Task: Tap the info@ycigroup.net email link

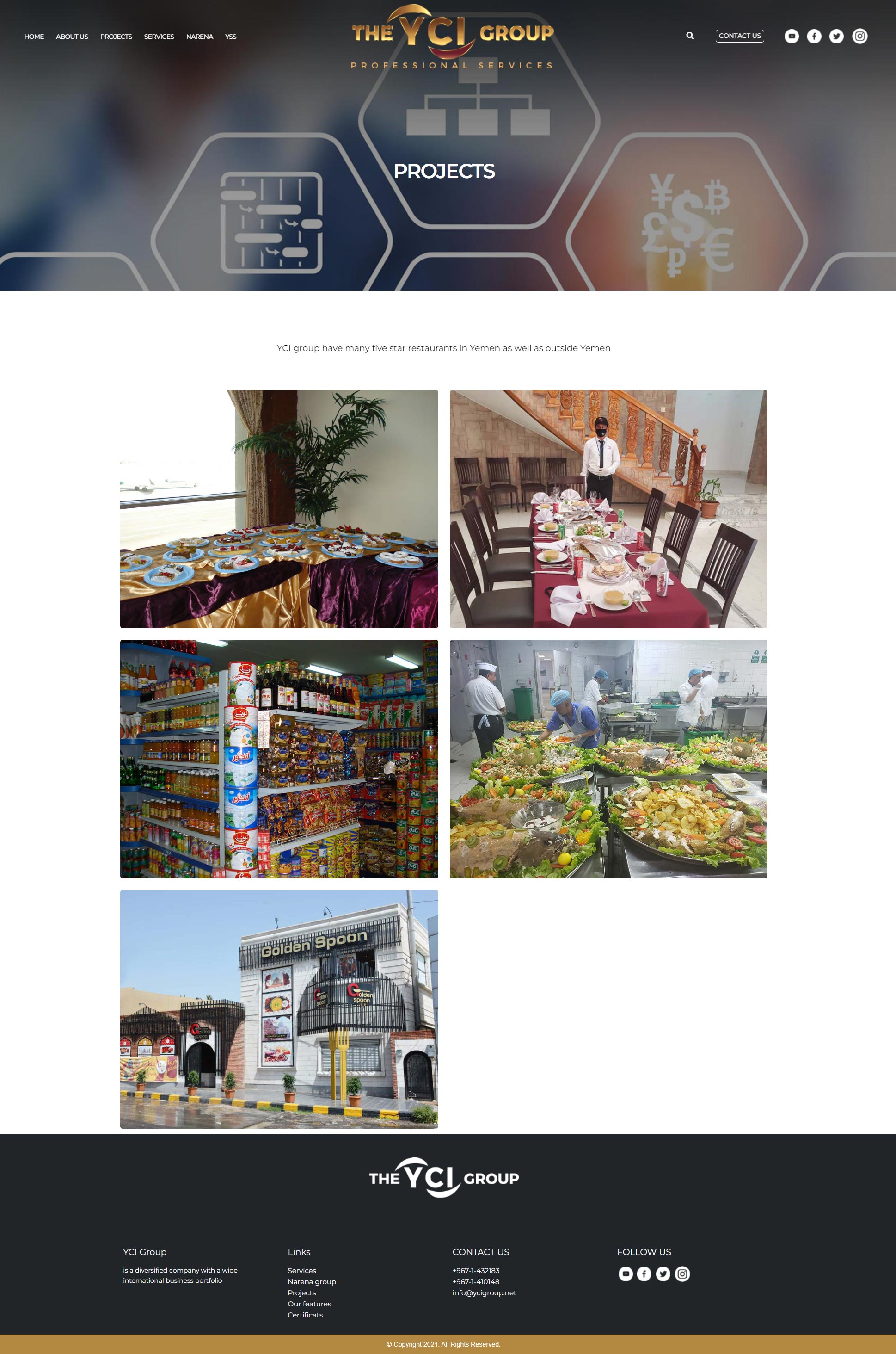Action: coord(484,1292)
